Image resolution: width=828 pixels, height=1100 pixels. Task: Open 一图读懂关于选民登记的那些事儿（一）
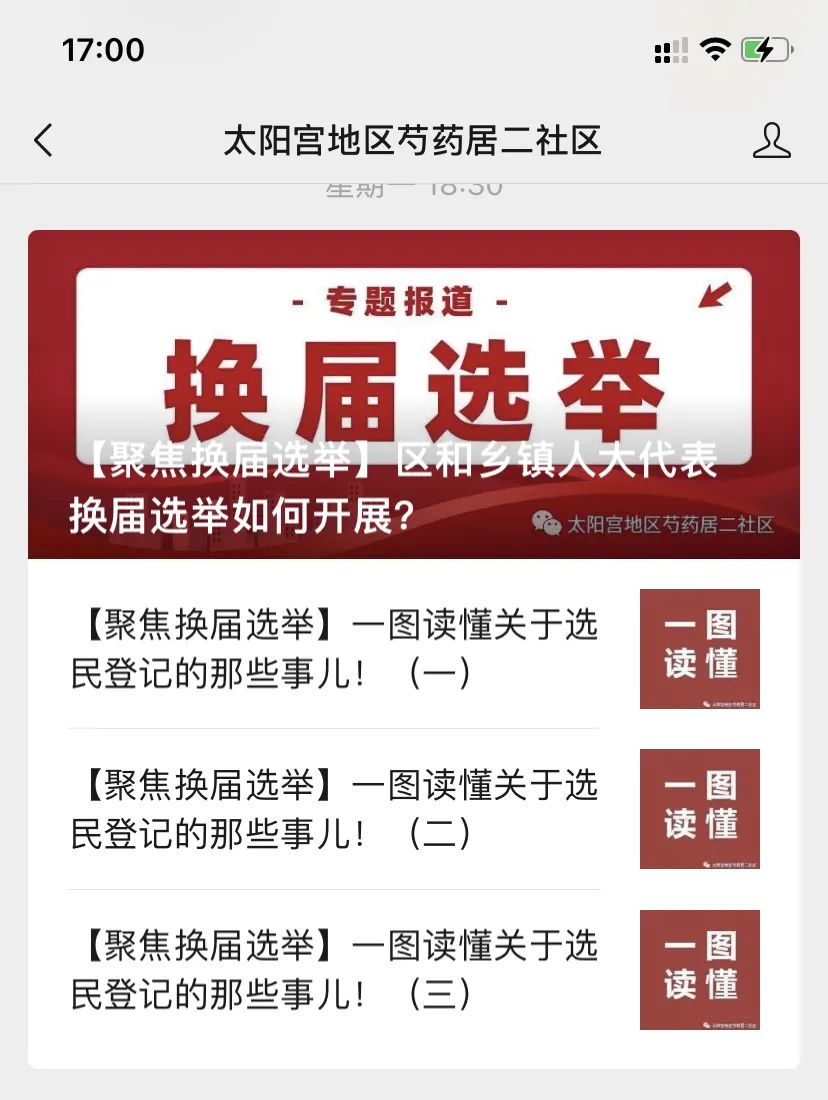(335, 649)
